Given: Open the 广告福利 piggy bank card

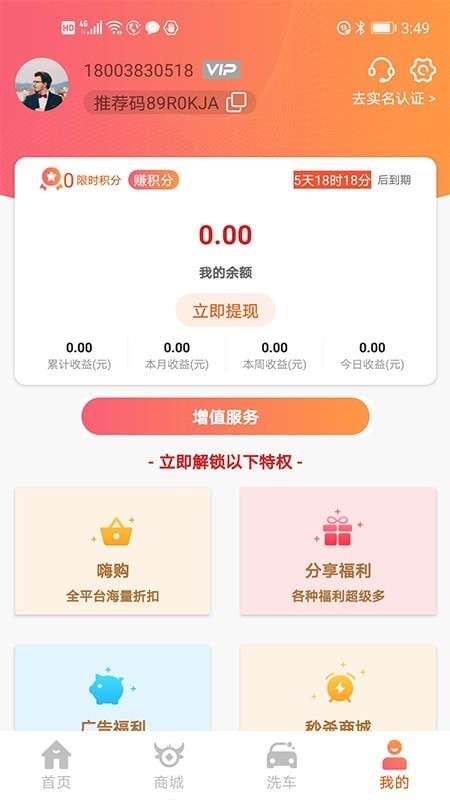Looking at the screenshot, I should tap(113, 688).
